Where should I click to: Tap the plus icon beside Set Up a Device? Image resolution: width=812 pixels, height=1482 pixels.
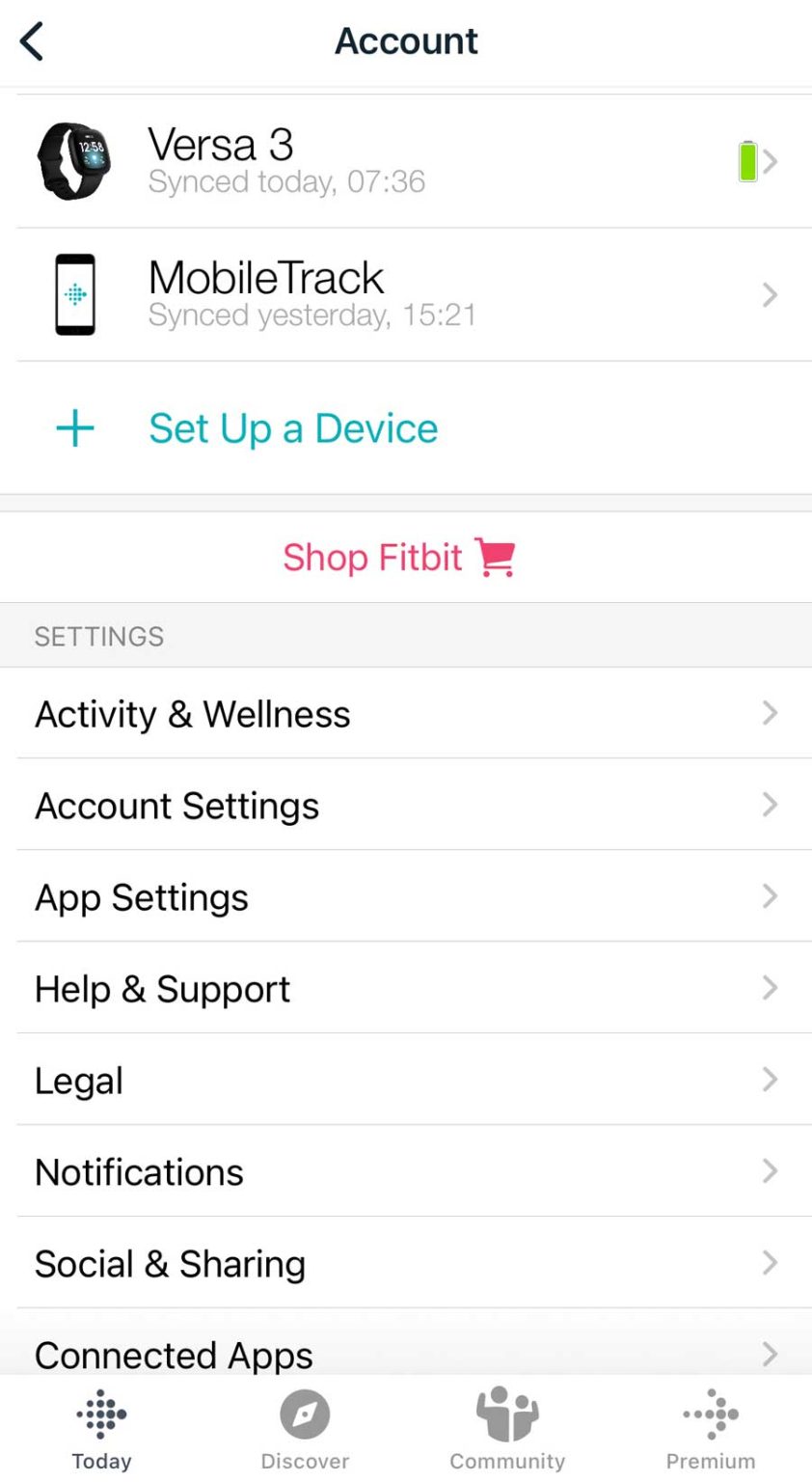coord(74,427)
